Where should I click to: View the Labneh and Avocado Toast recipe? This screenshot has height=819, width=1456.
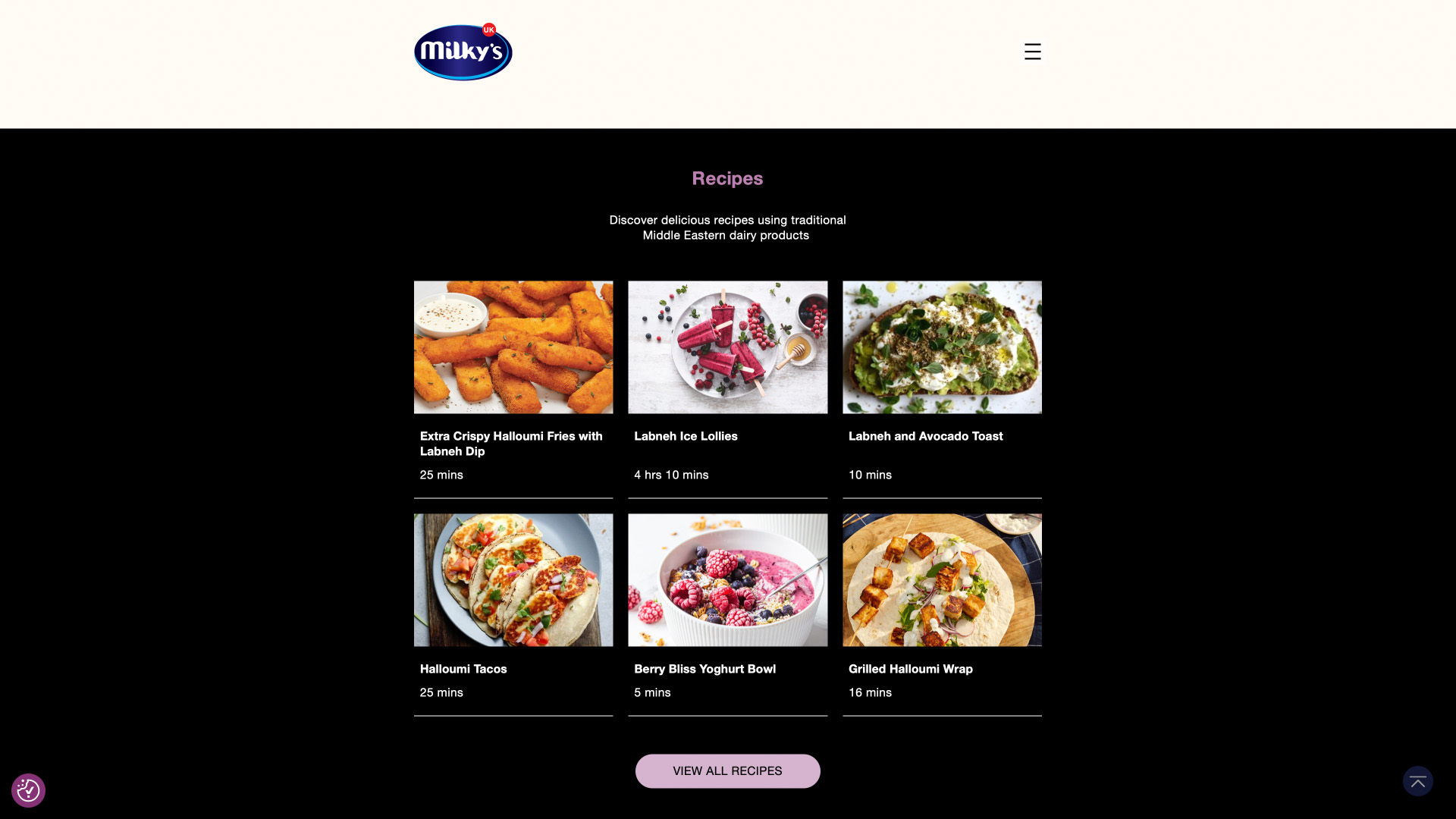coord(942,347)
